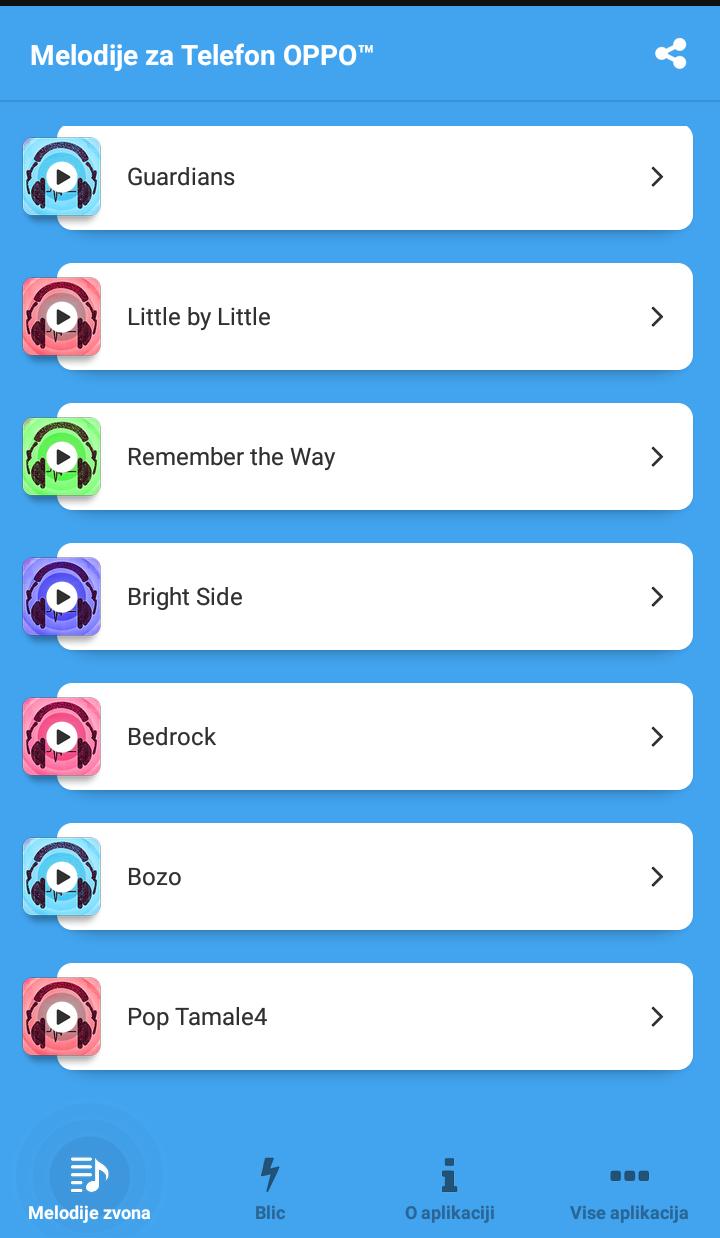Open the Bozo ringtone

[375, 877]
